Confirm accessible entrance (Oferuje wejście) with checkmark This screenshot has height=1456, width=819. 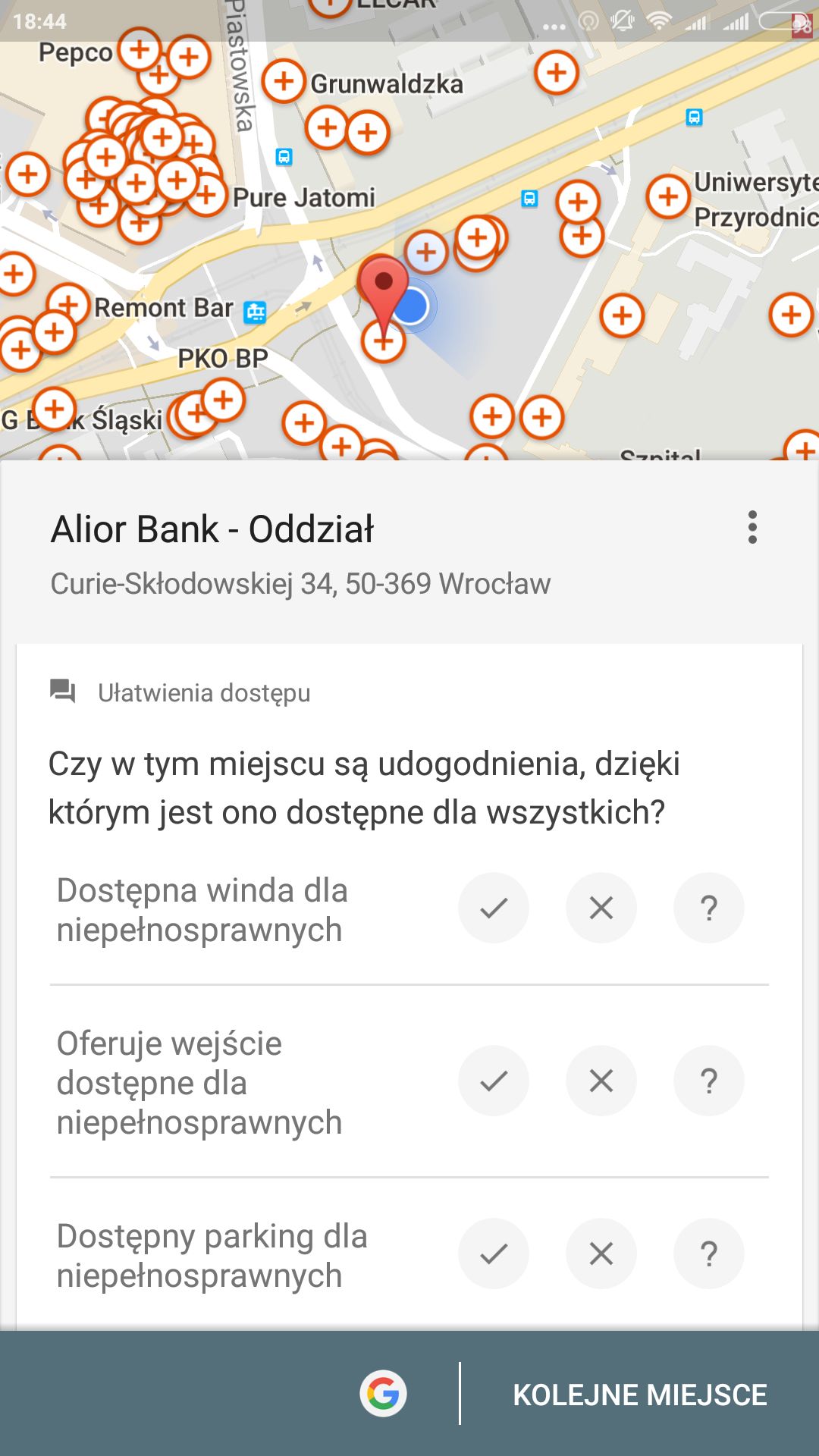(494, 1081)
